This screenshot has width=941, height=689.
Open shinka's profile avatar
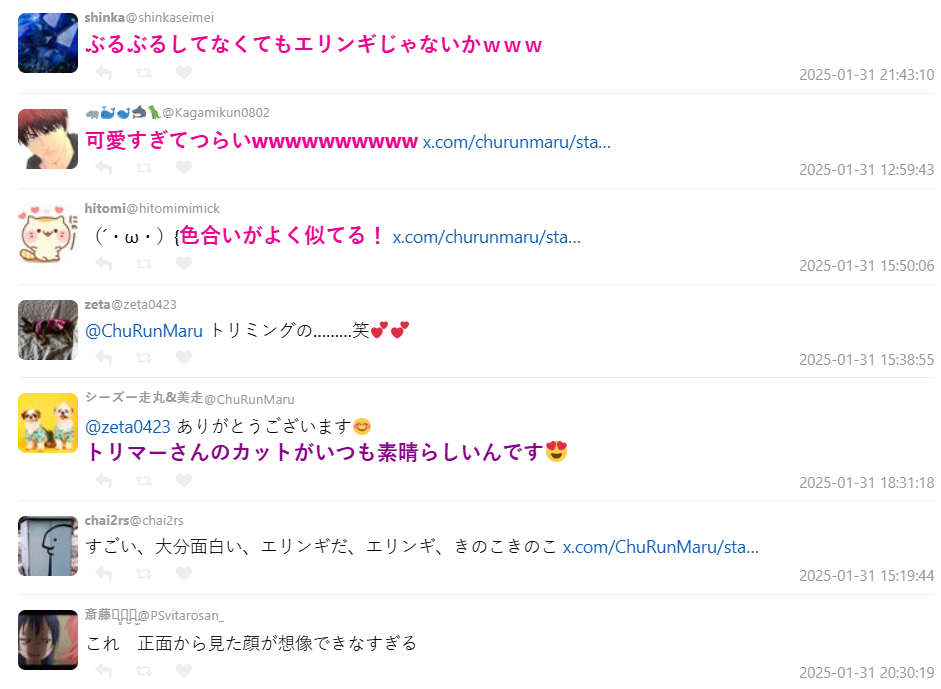point(48,43)
